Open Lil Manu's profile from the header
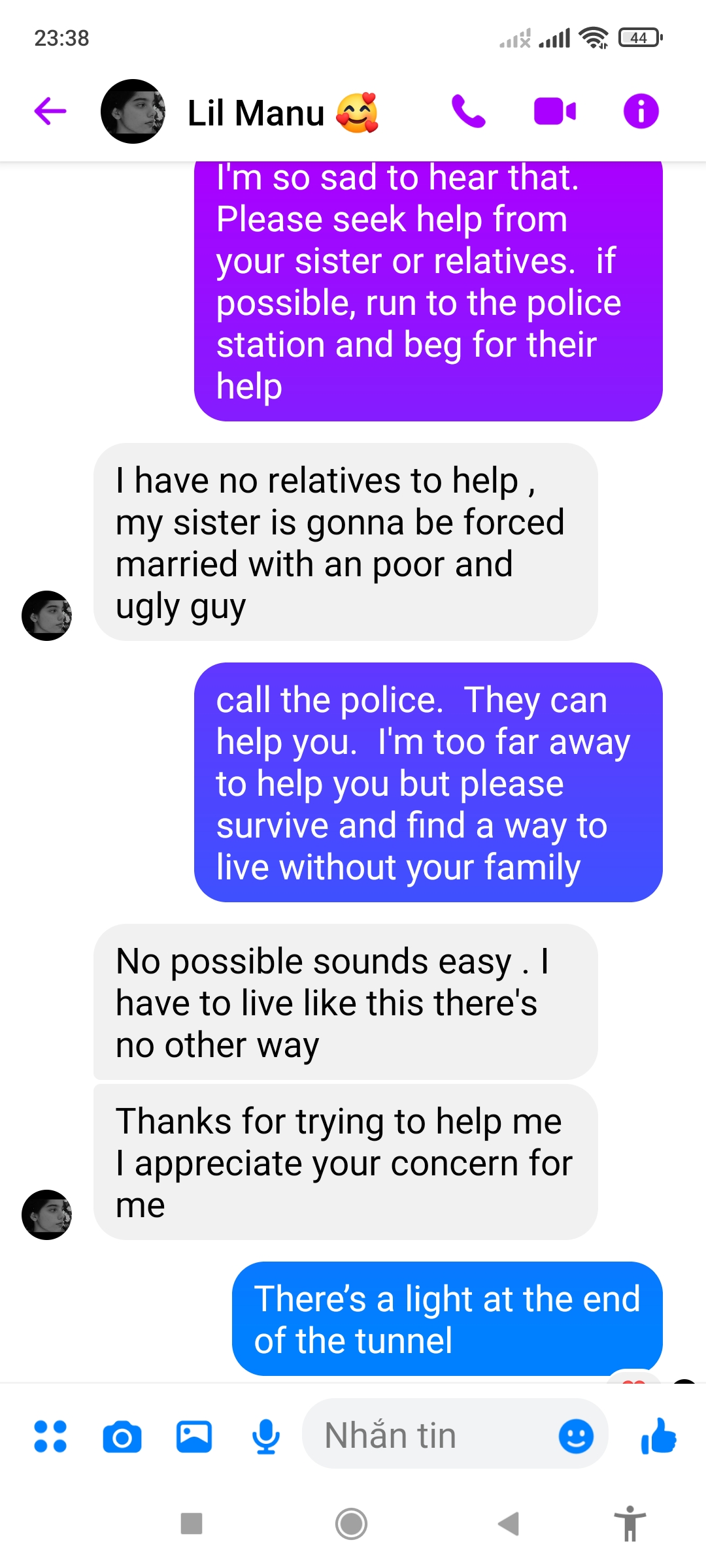The image size is (706, 1568). point(256,112)
